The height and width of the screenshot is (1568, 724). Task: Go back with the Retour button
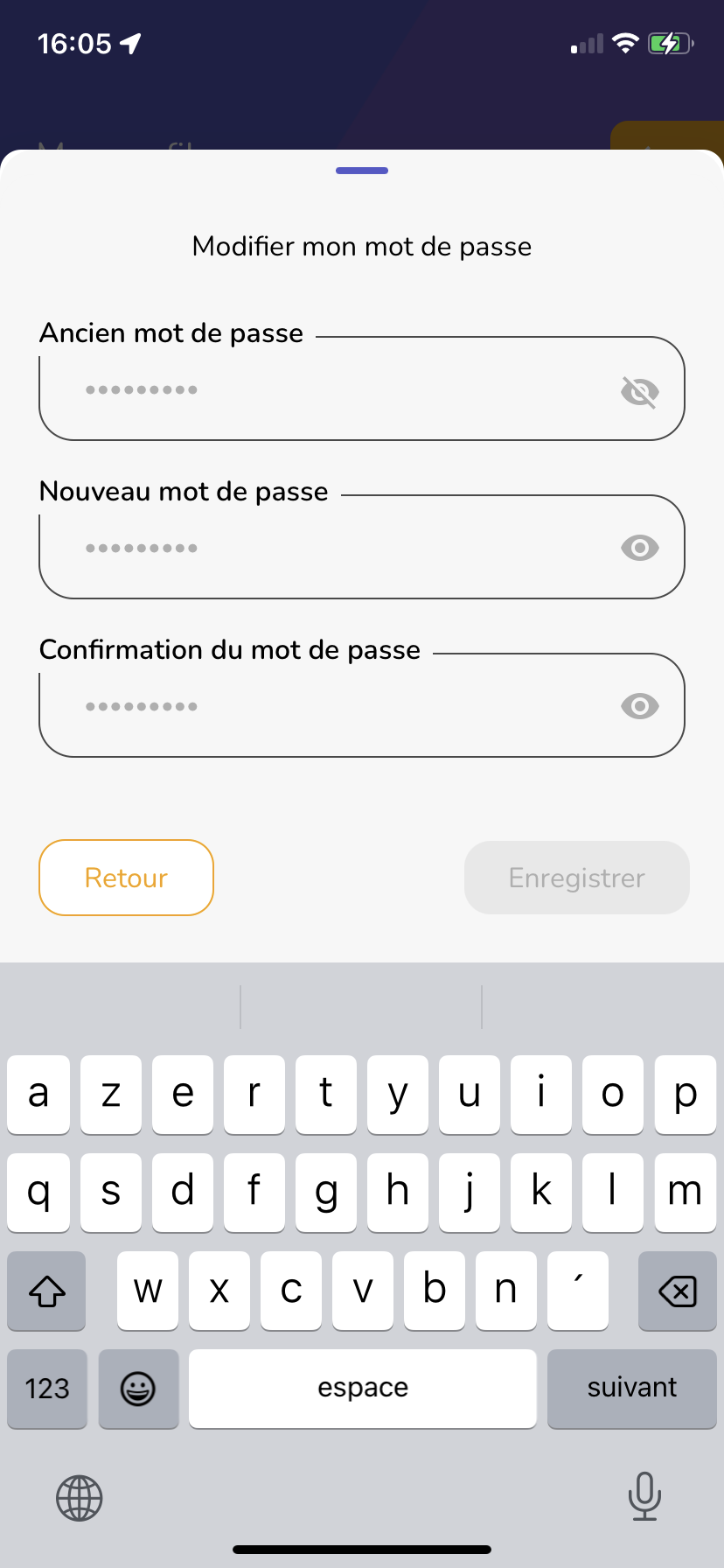(x=126, y=878)
